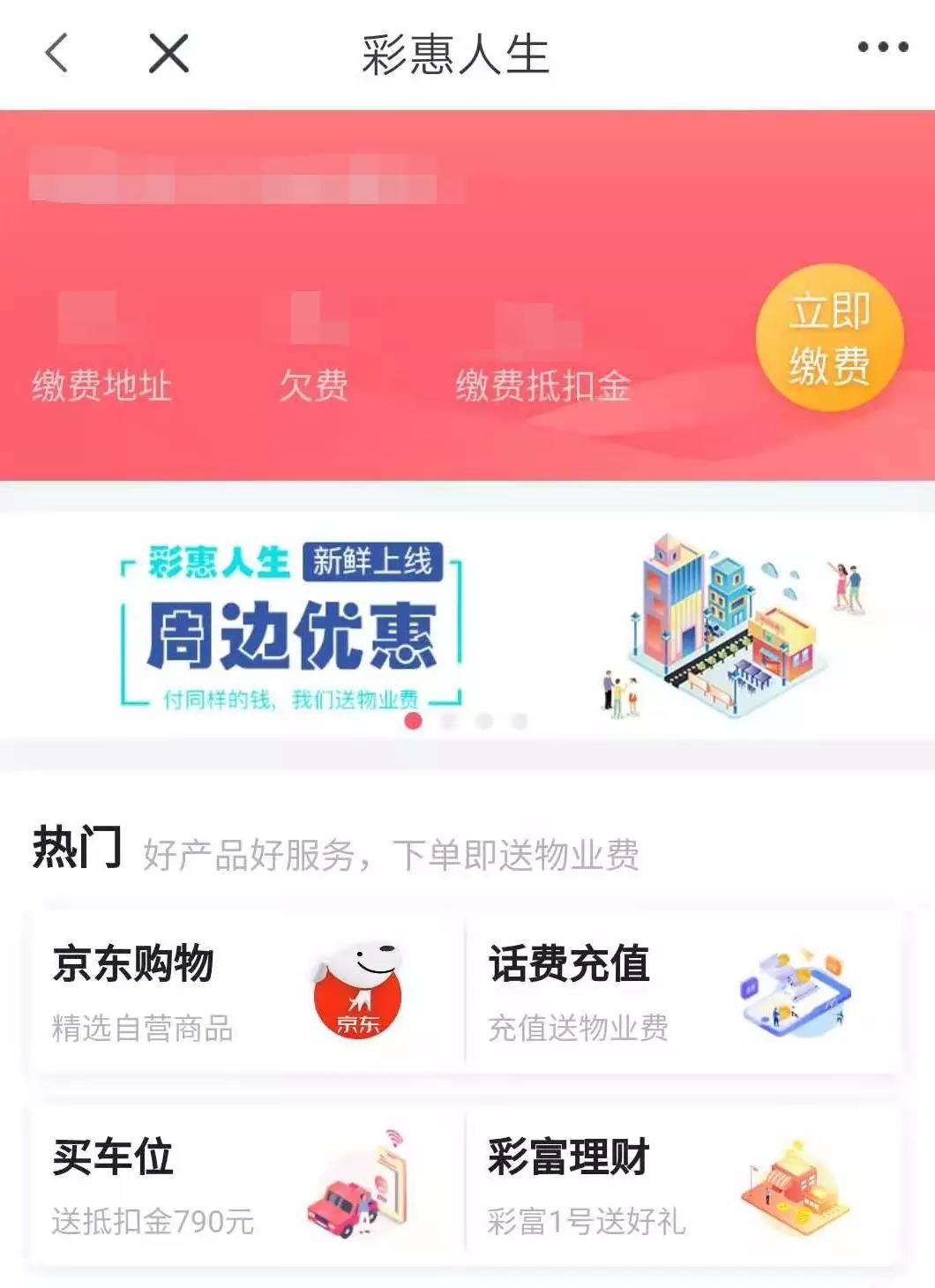
Task: Close the 彩惠人生 page
Action: [168, 53]
